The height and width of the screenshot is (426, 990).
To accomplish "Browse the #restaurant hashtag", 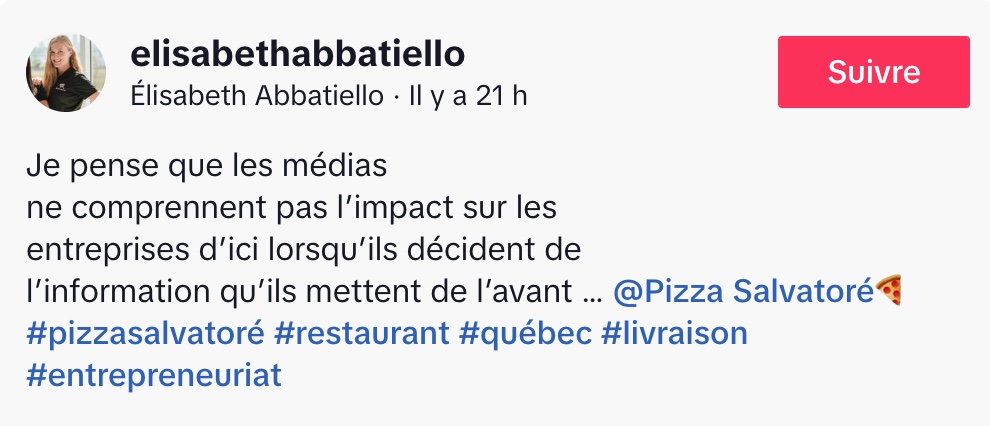I will click(x=360, y=333).
